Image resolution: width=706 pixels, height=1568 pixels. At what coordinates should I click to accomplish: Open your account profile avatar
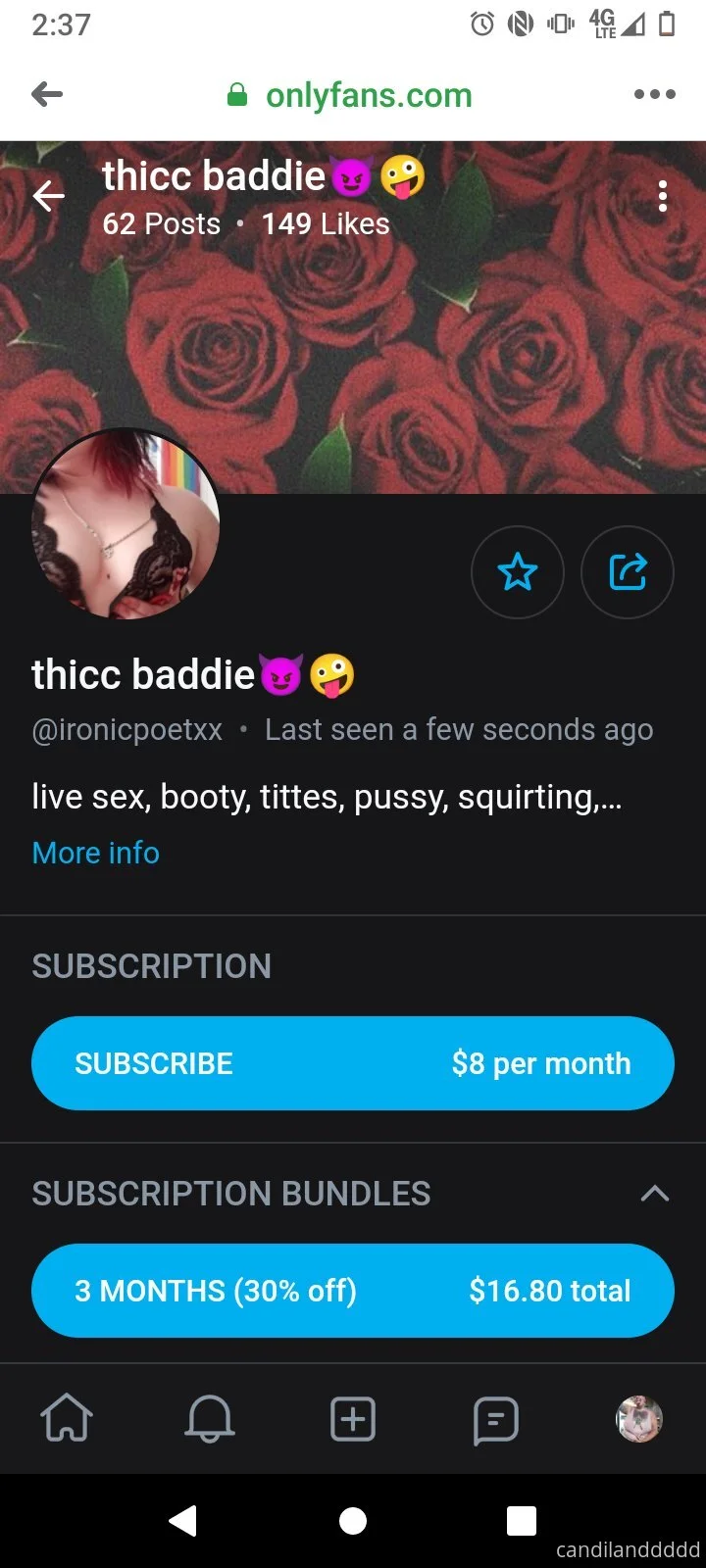(x=639, y=1418)
